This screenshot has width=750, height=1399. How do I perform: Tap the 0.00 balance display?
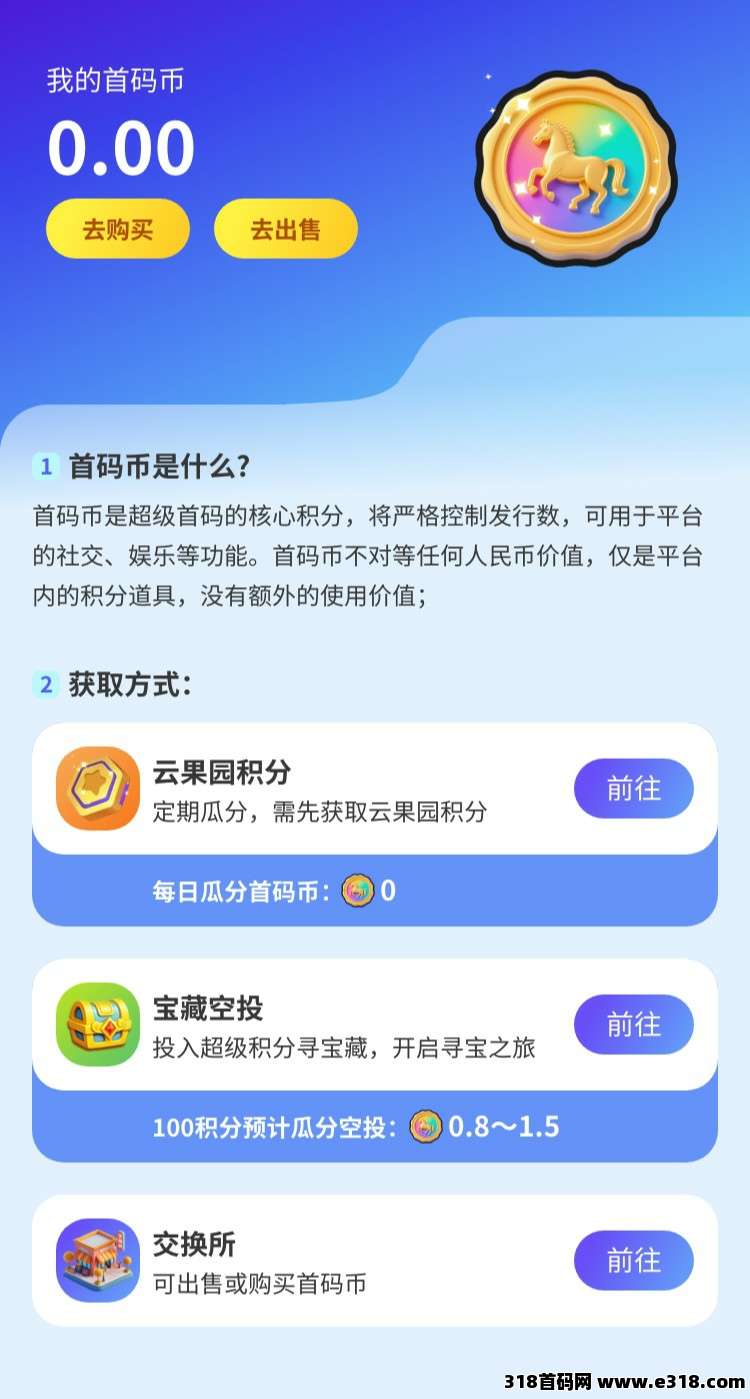tap(120, 148)
